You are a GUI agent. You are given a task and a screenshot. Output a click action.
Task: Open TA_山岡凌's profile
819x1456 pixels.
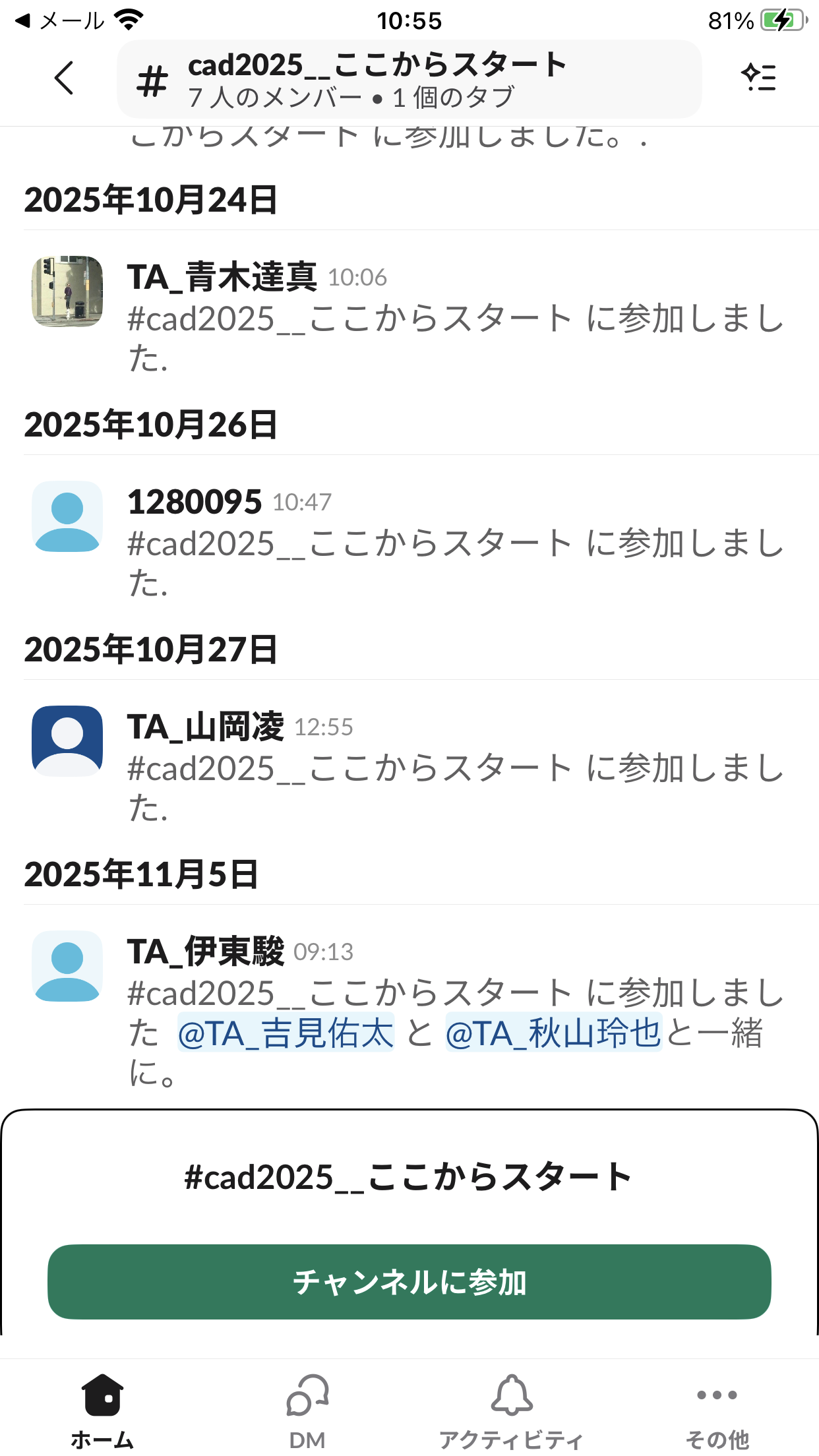pyautogui.click(x=67, y=741)
